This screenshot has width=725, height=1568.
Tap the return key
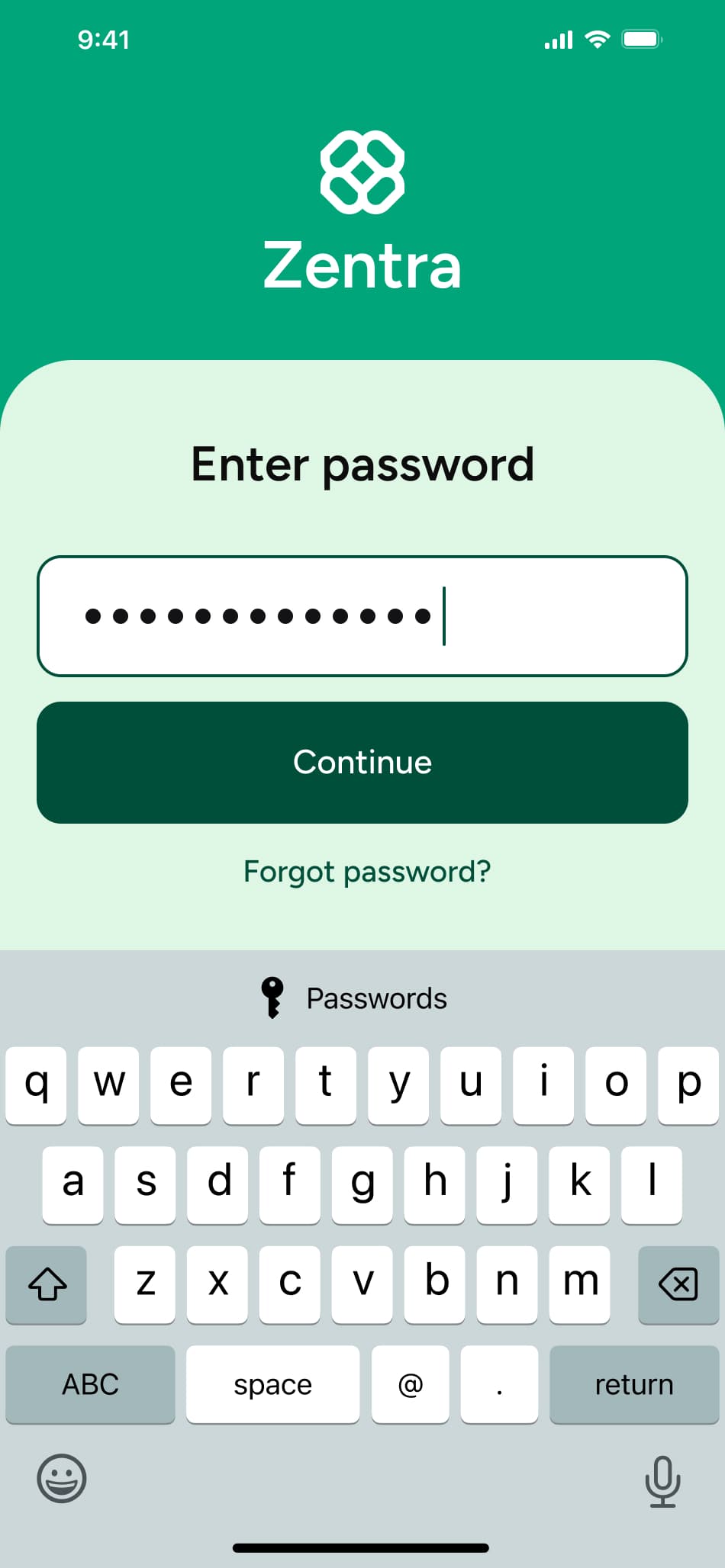[634, 1384]
